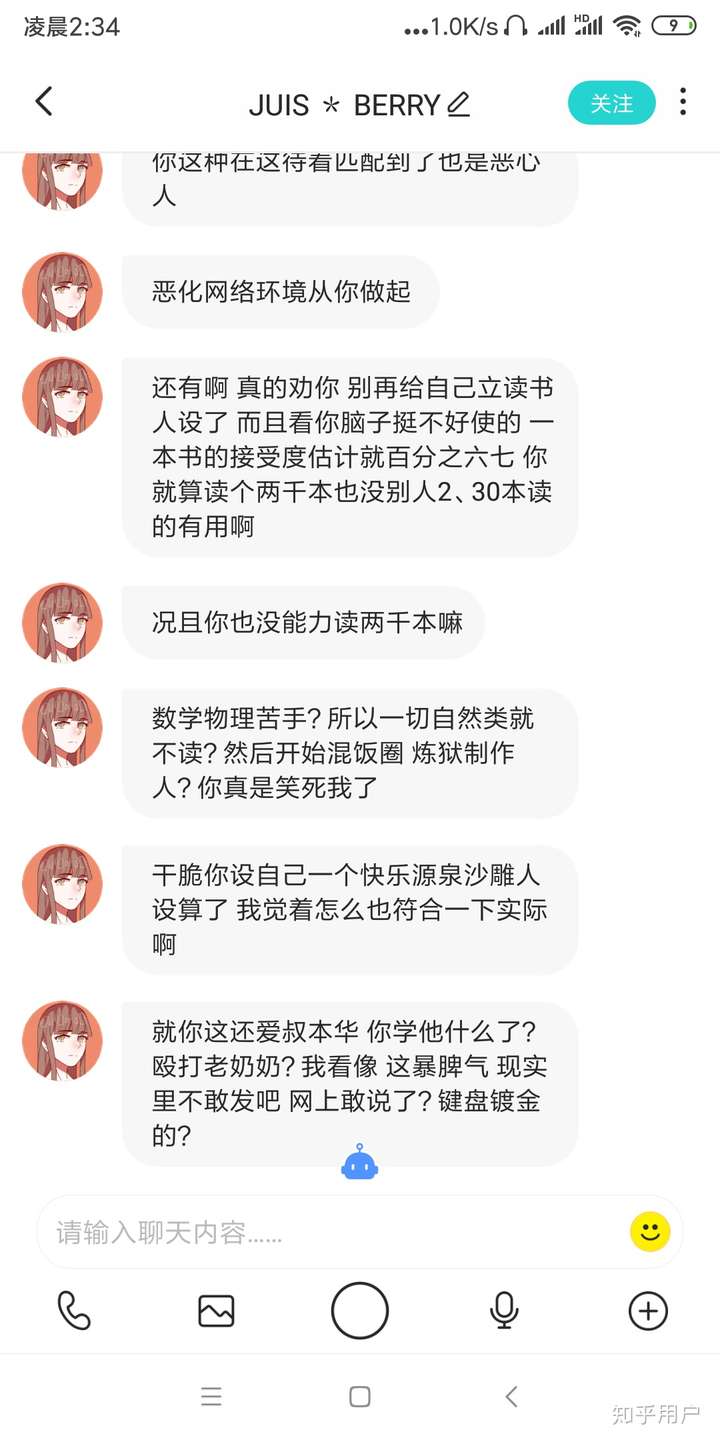The image size is (720, 1440).
Task: Tap the blue robot icon
Action: (360, 1163)
